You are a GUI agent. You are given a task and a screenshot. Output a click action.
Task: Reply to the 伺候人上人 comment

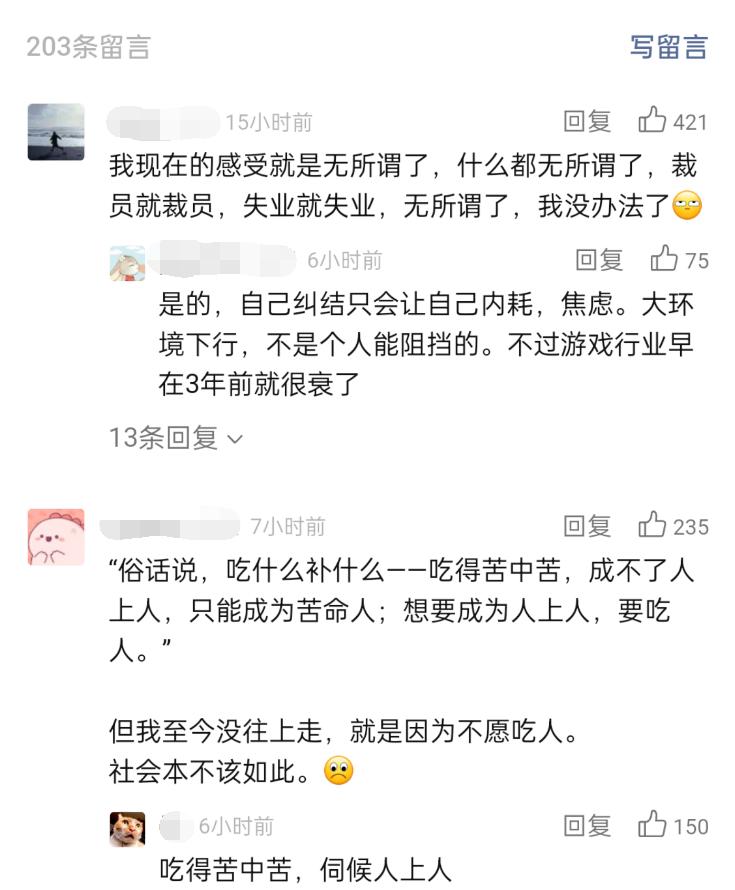(587, 826)
